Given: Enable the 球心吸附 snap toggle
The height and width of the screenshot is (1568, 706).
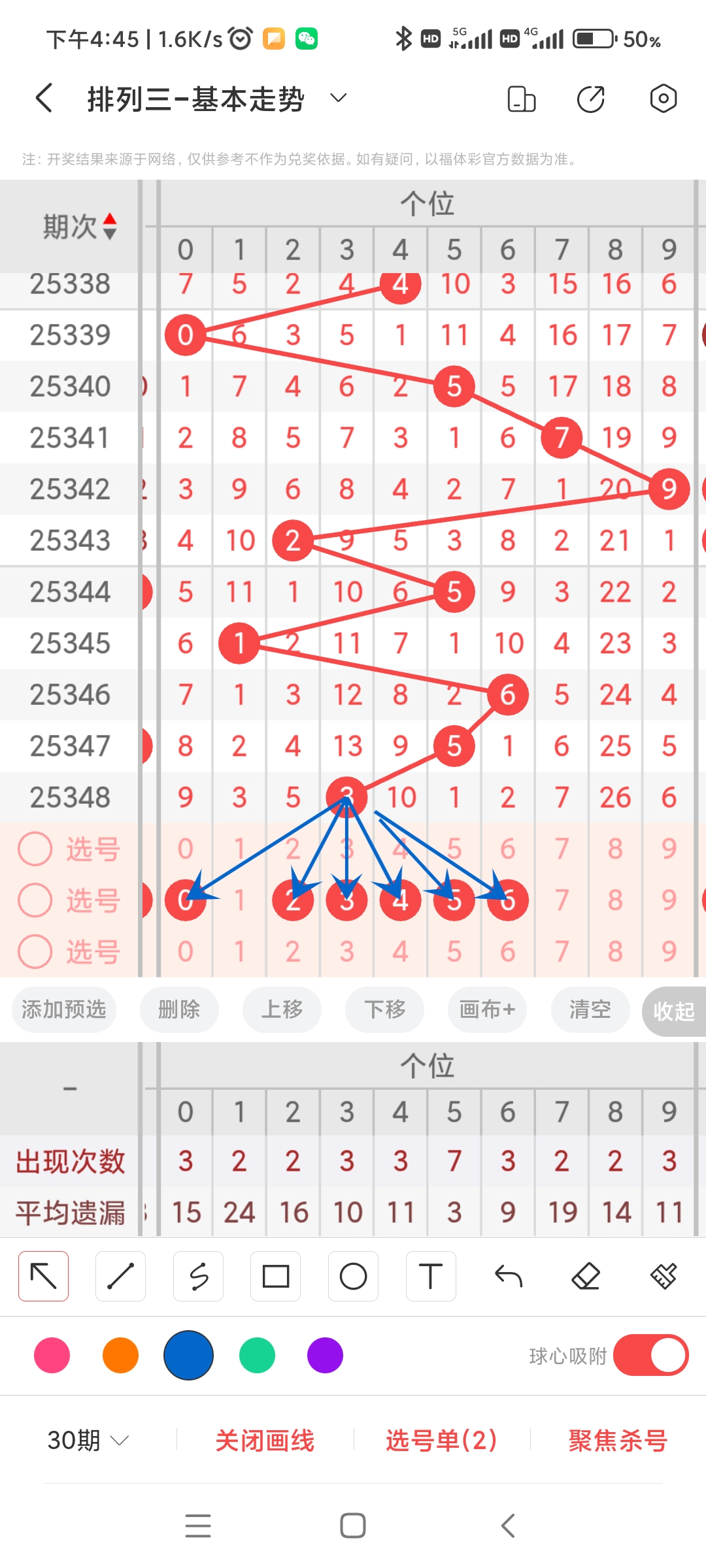Looking at the screenshot, I should (x=650, y=1356).
